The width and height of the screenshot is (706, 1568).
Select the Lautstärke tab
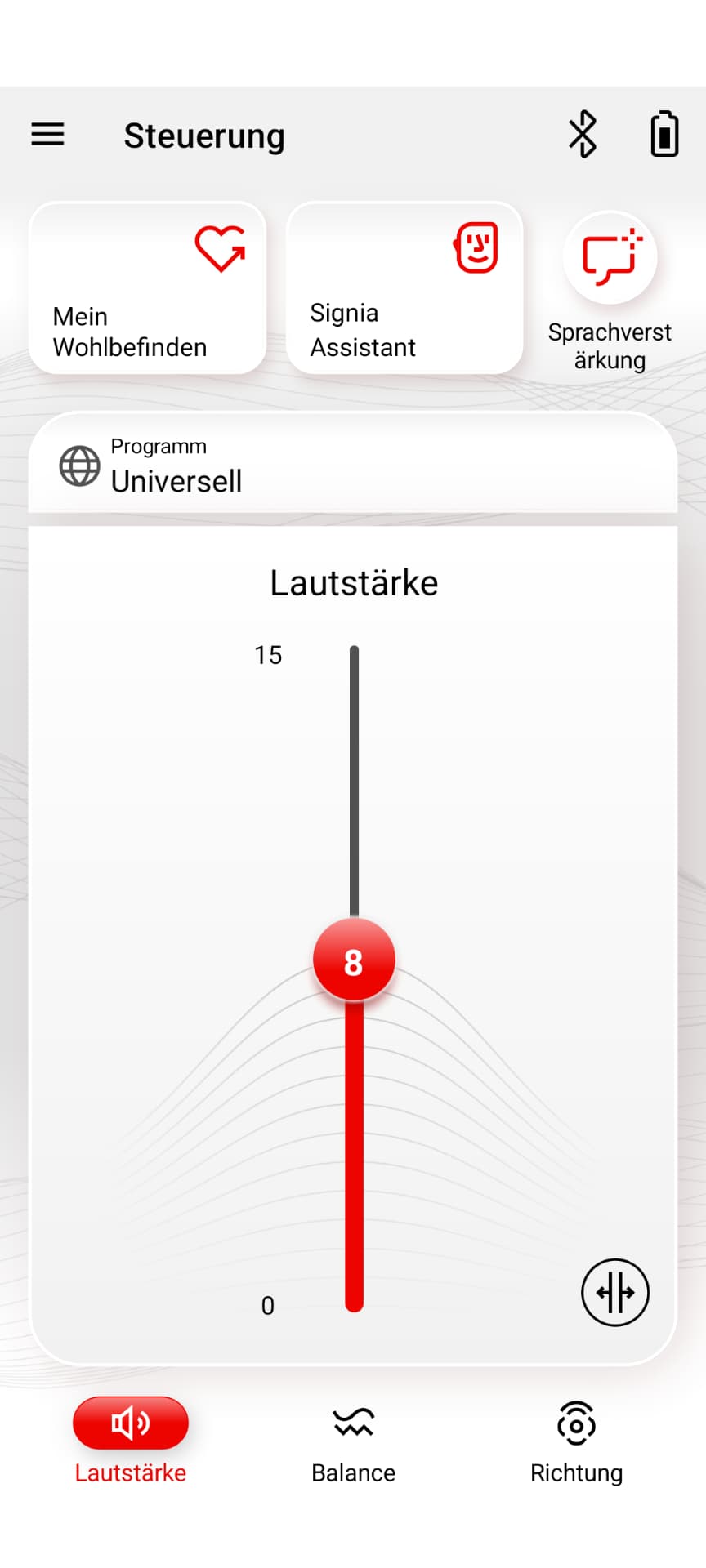(x=131, y=1439)
